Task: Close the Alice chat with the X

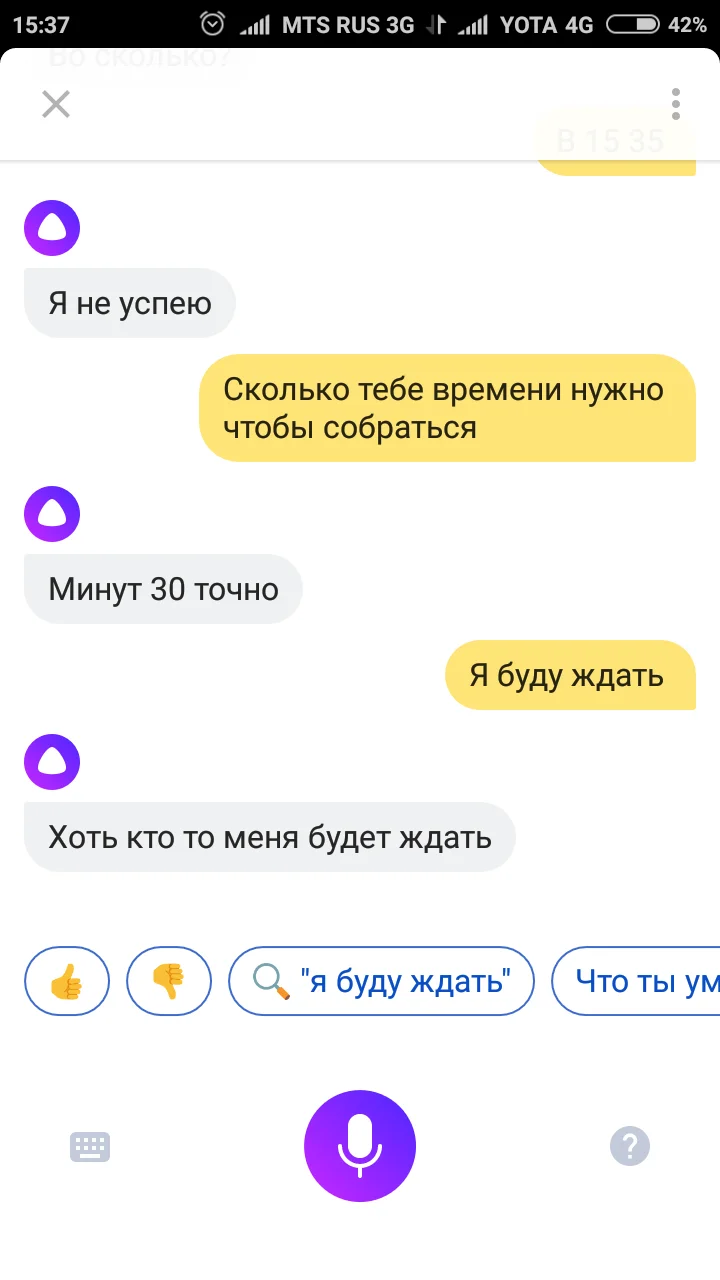Action: [x=56, y=103]
